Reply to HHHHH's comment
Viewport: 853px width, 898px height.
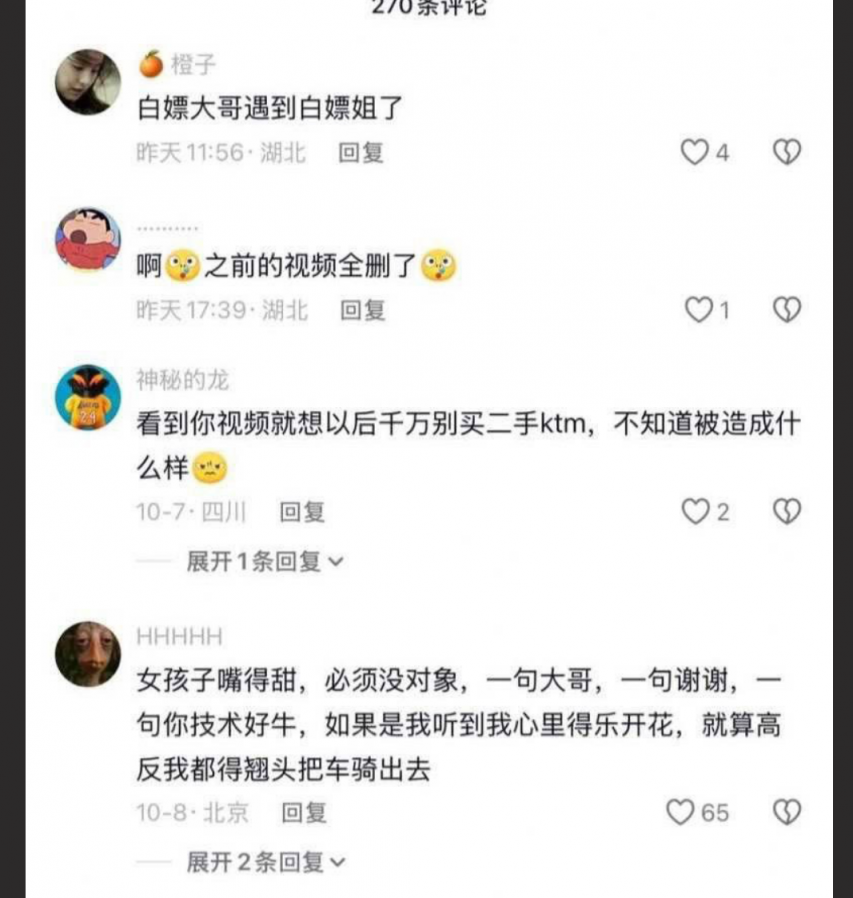[304, 812]
